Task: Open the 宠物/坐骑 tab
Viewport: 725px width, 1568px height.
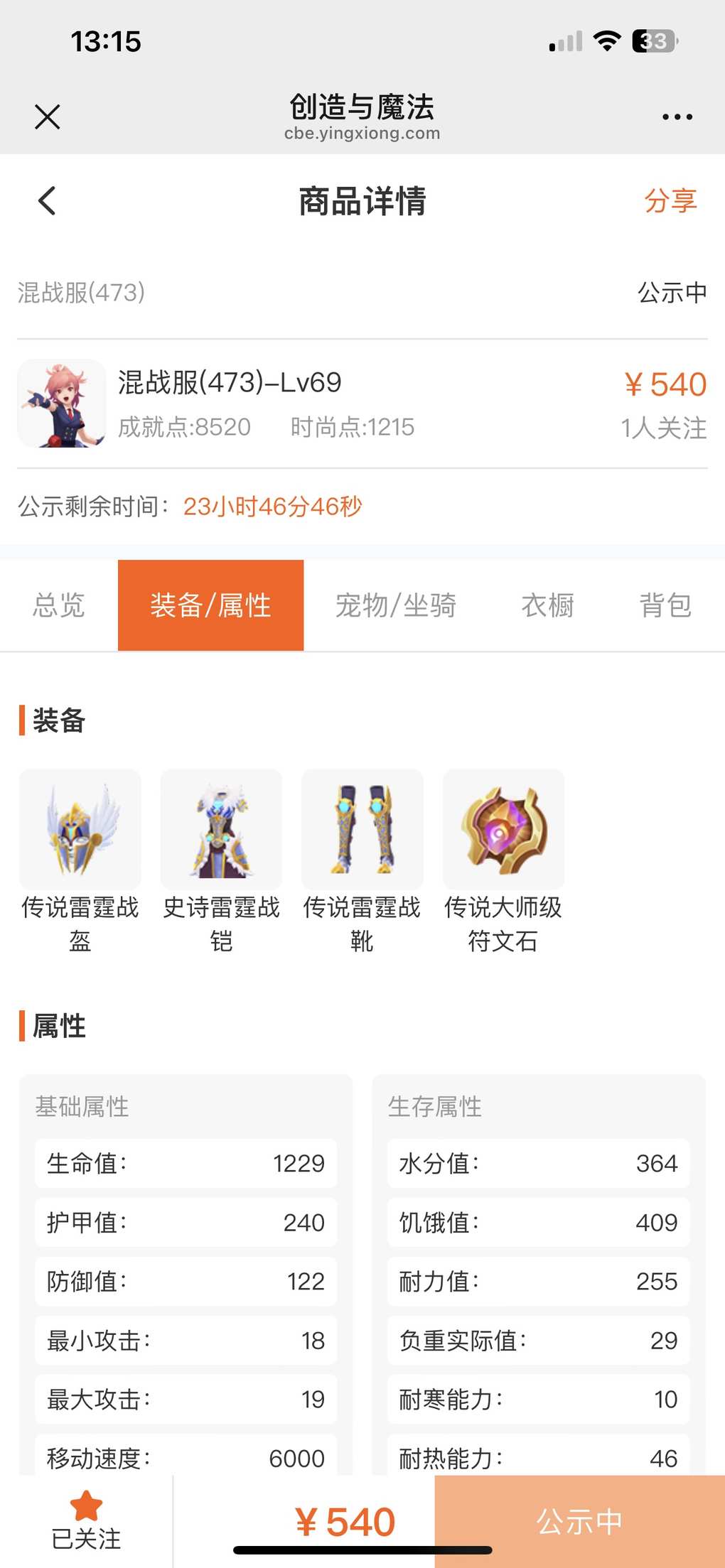Action: (x=395, y=605)
